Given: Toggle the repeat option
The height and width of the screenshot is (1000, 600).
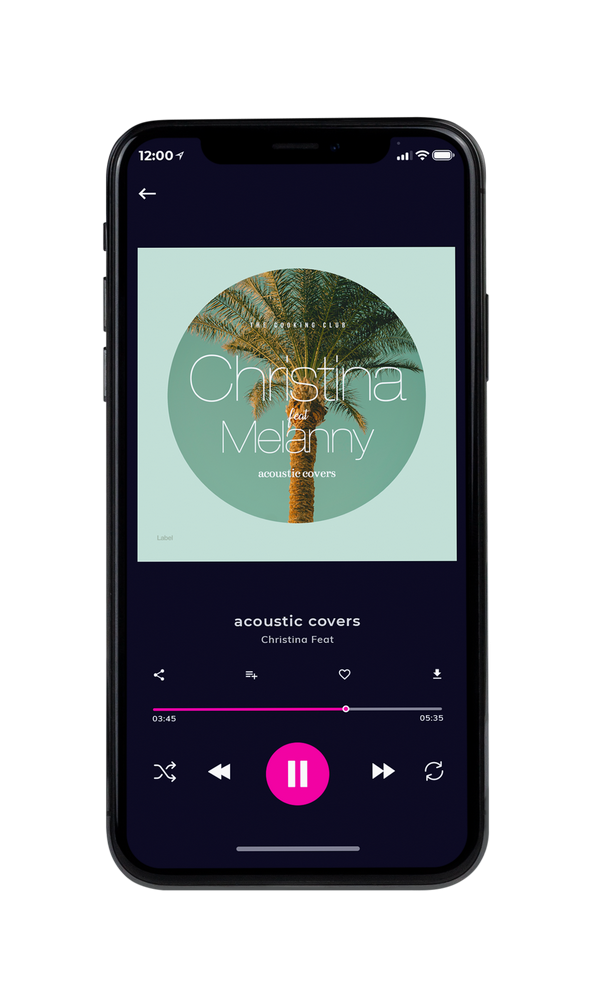Looking at the screenshot, I should 434,771.
